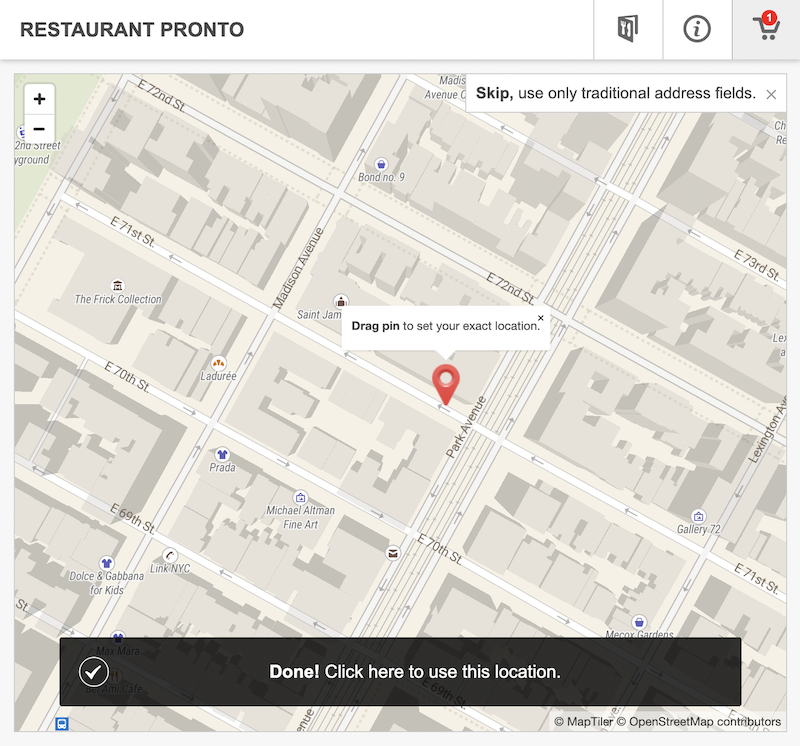Screen dimensions: 800x746
Task: Confirm Done to use this location
Action: [400, 672]
